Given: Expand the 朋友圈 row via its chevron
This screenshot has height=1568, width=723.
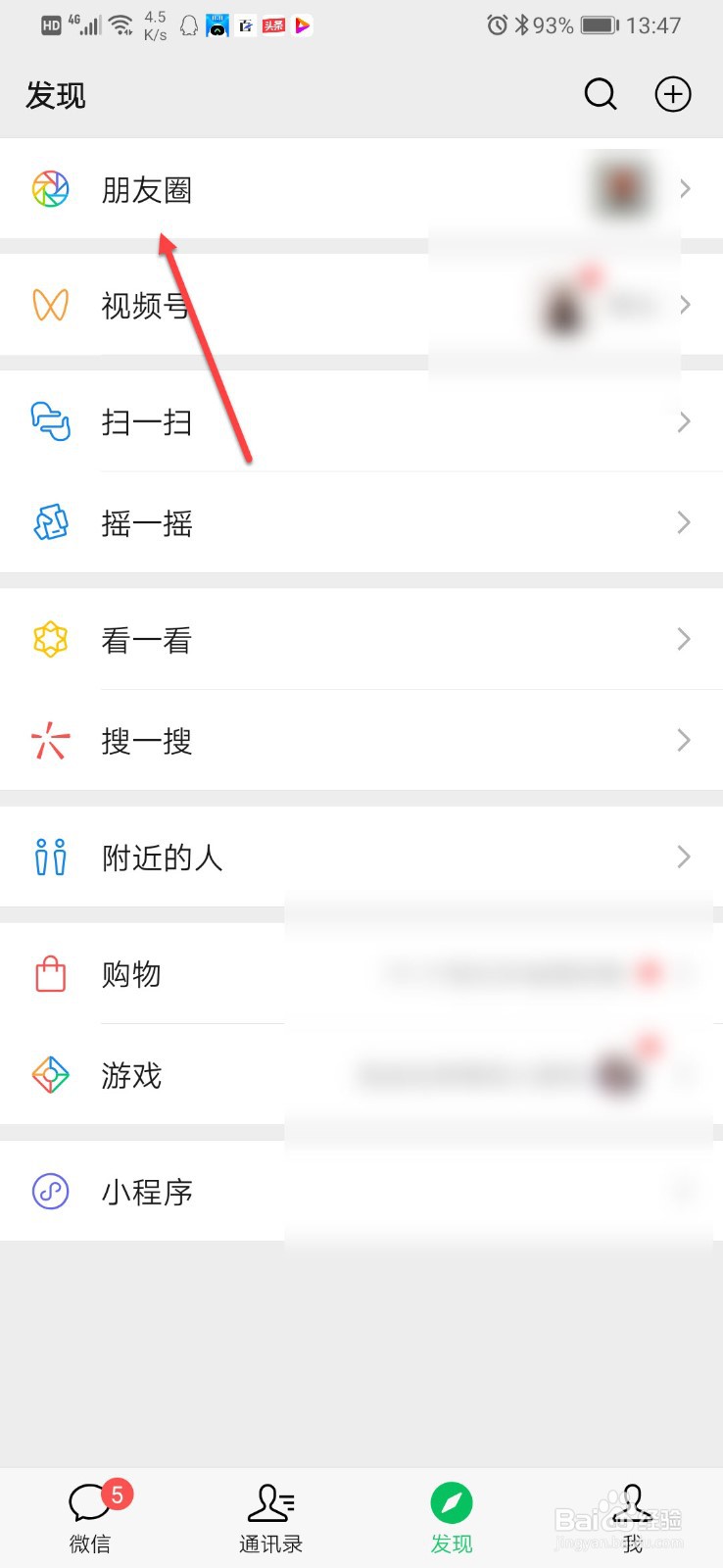Looking at the screenshot, I should 684,189.
